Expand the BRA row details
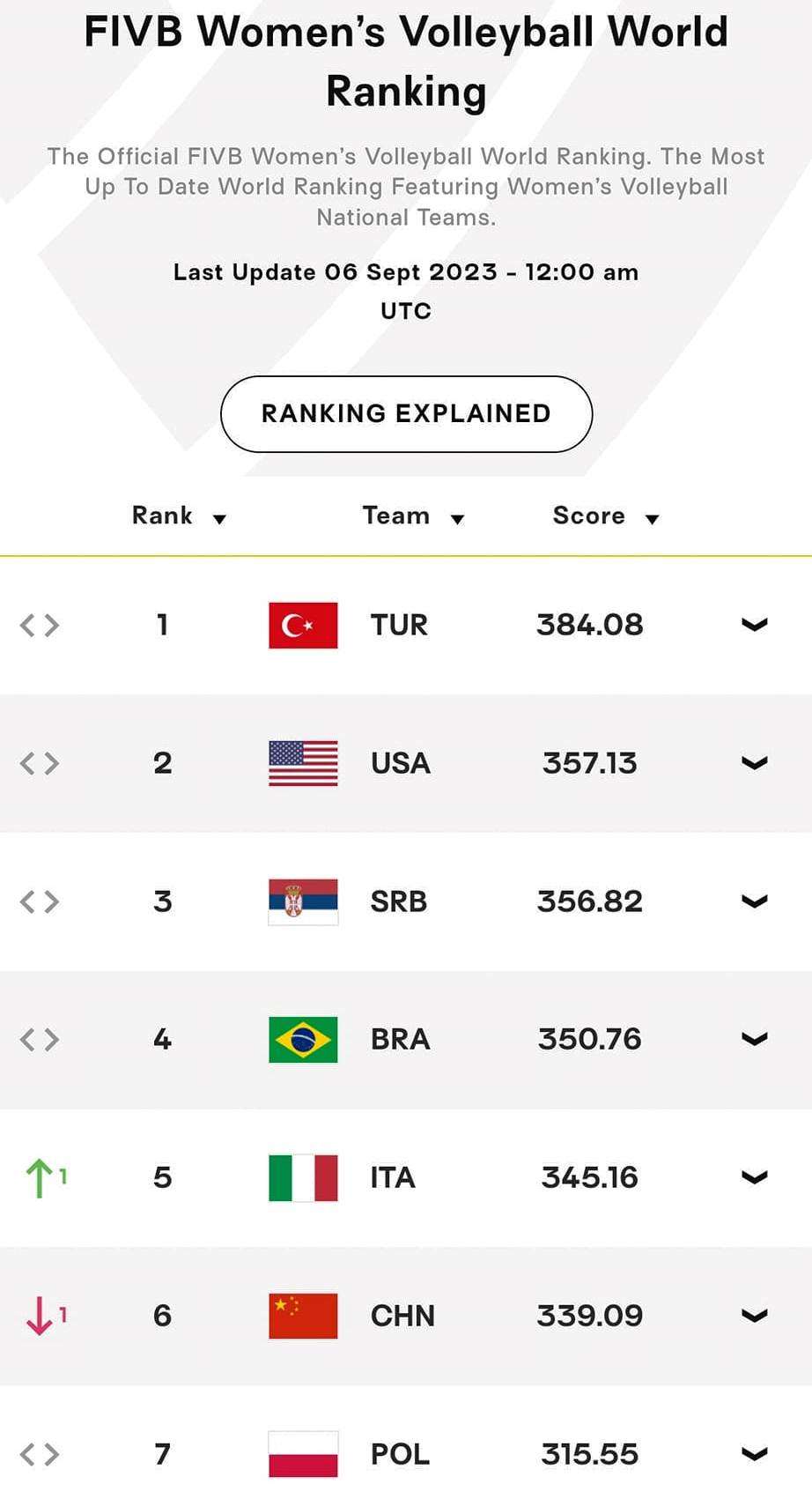Image resolution: width=812 pixels, height=1506 pixels. tap(755, 1039)
